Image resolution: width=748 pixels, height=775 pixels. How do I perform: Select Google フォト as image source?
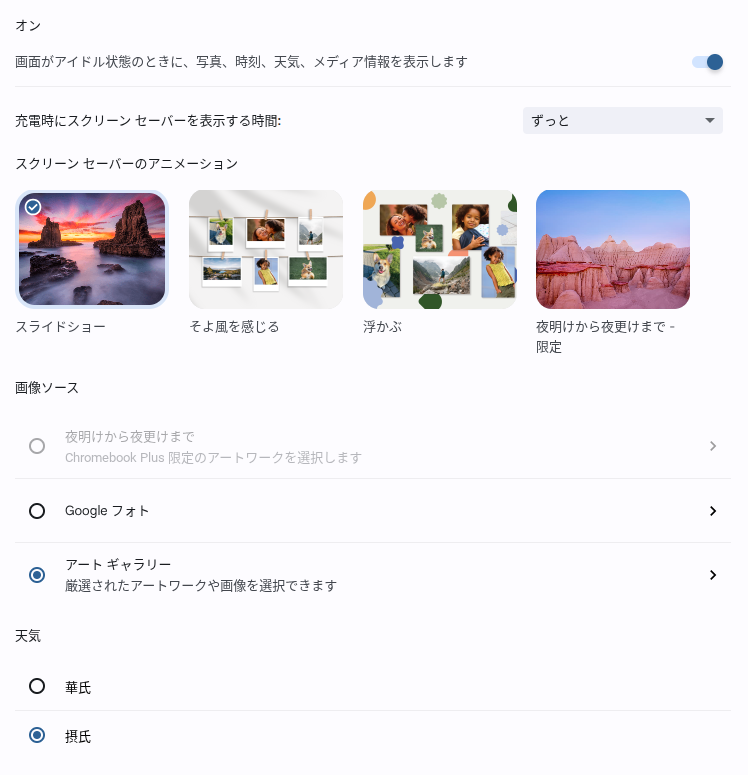pos(37,511)
